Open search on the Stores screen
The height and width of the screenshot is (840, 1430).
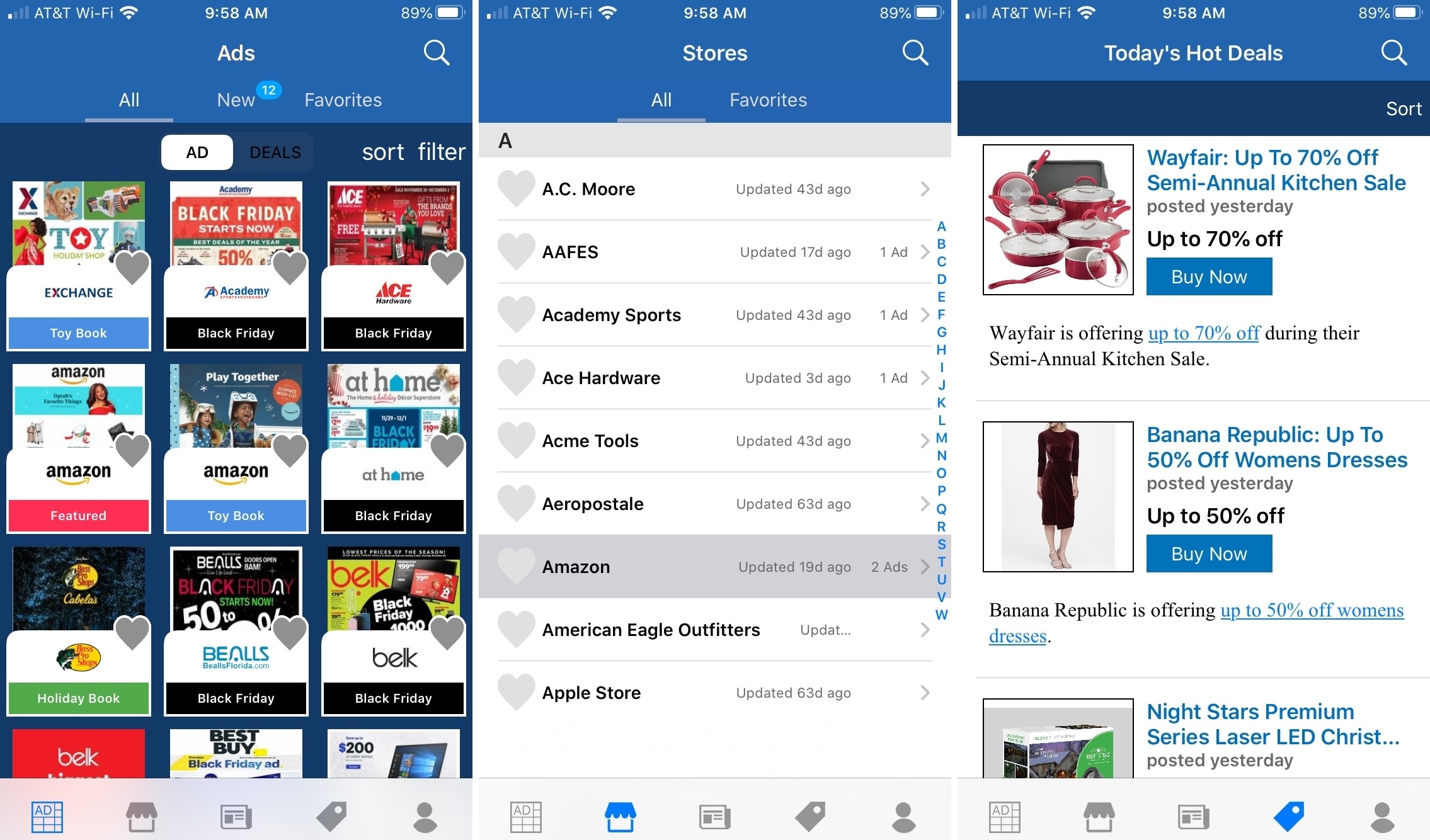pos(915,53)
